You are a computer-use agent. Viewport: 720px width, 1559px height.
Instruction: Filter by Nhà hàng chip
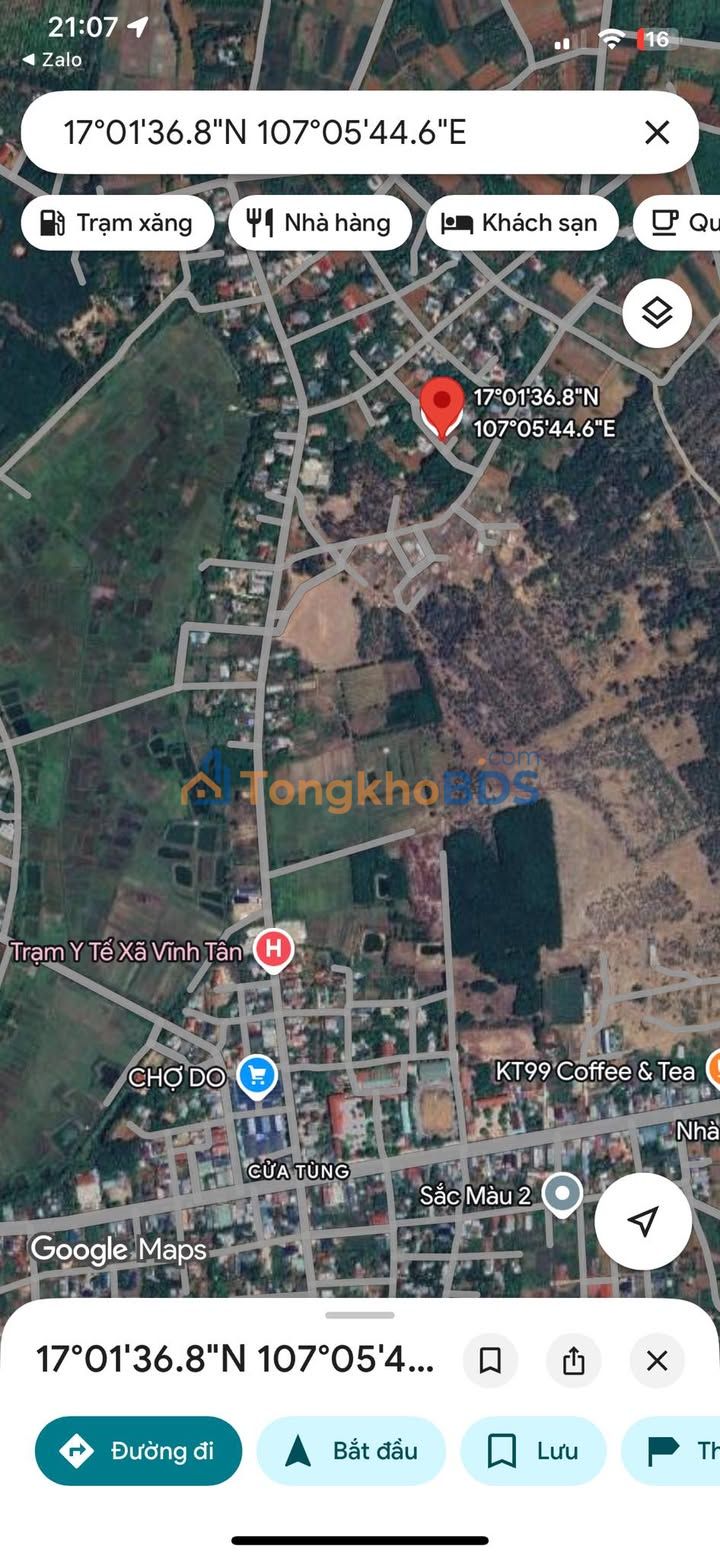coord(320,222)
